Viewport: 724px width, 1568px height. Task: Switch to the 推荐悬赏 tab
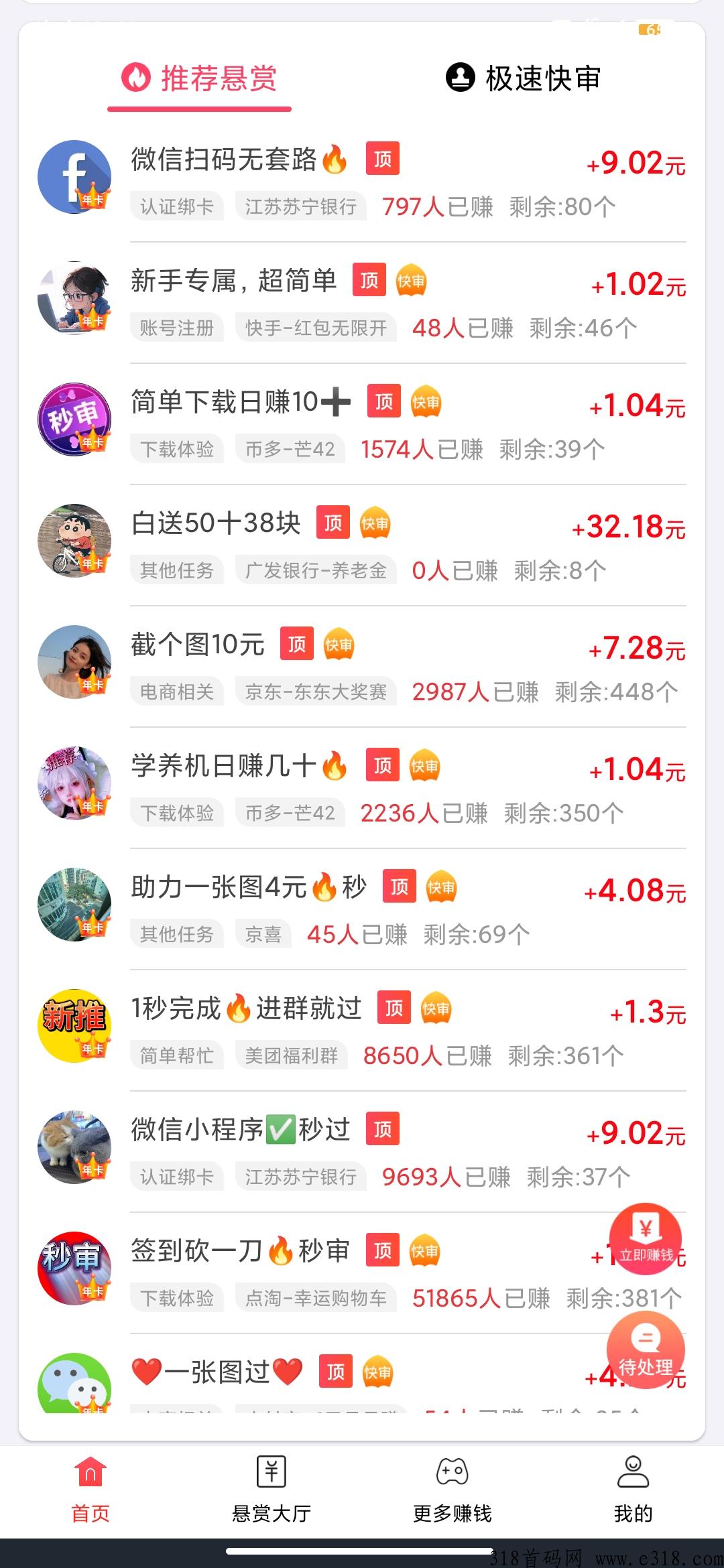(200, 78)
